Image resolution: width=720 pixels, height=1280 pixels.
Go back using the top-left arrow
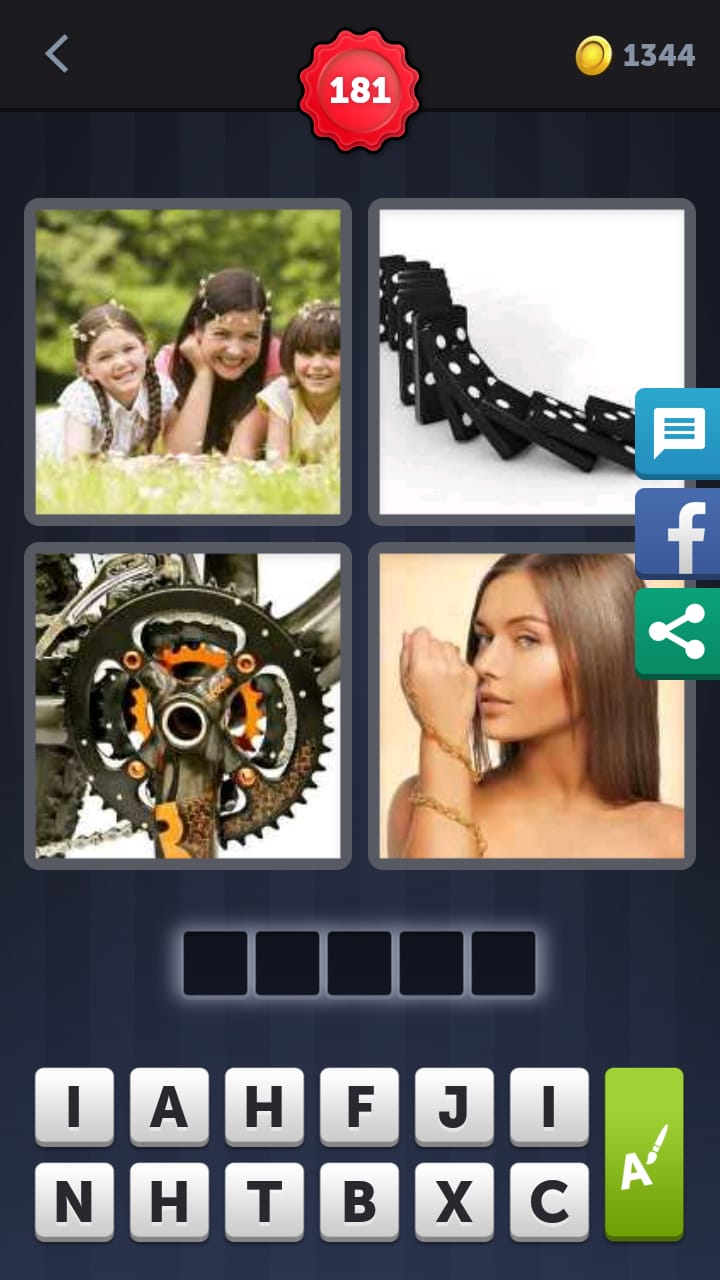pyautogui.click(x=57, y=54)
